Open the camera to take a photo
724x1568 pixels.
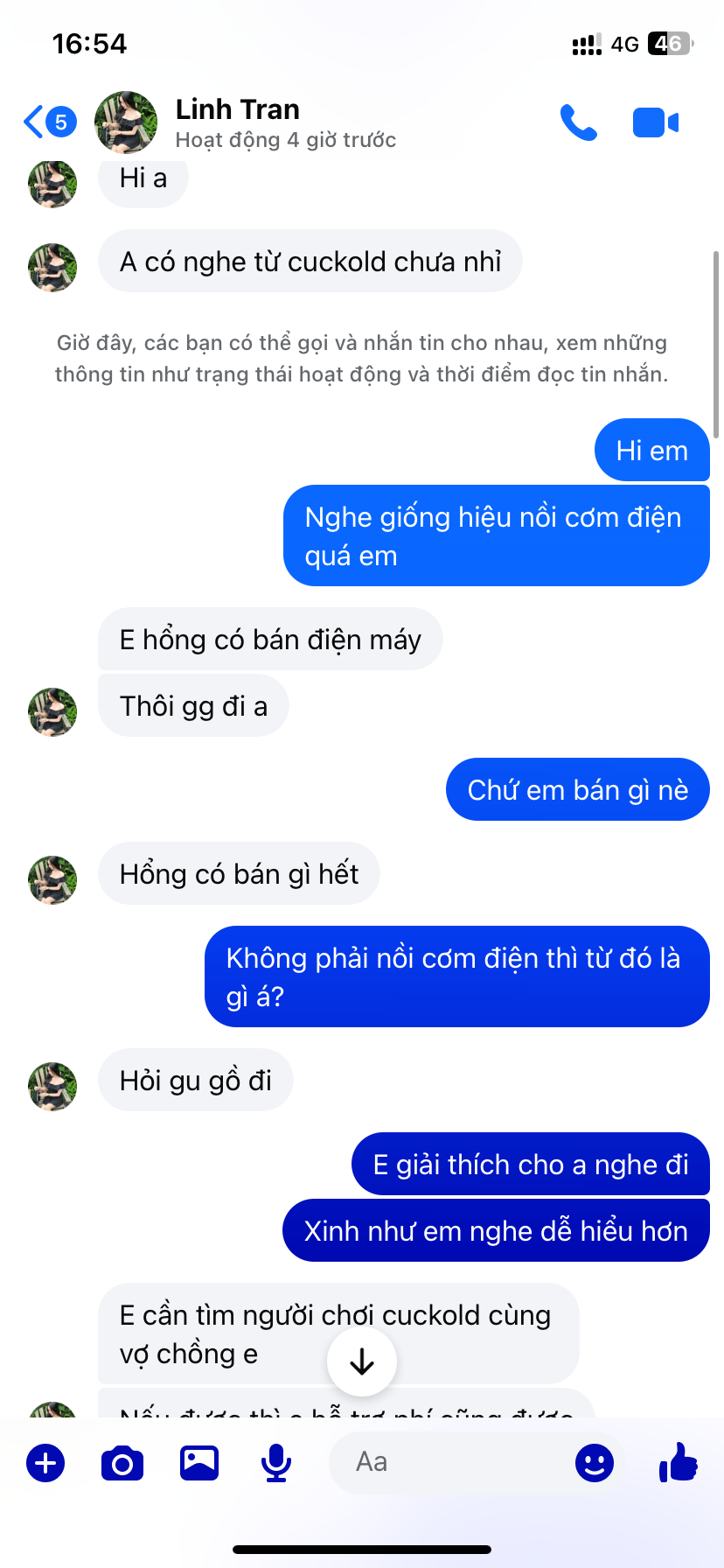[122, 1463]
